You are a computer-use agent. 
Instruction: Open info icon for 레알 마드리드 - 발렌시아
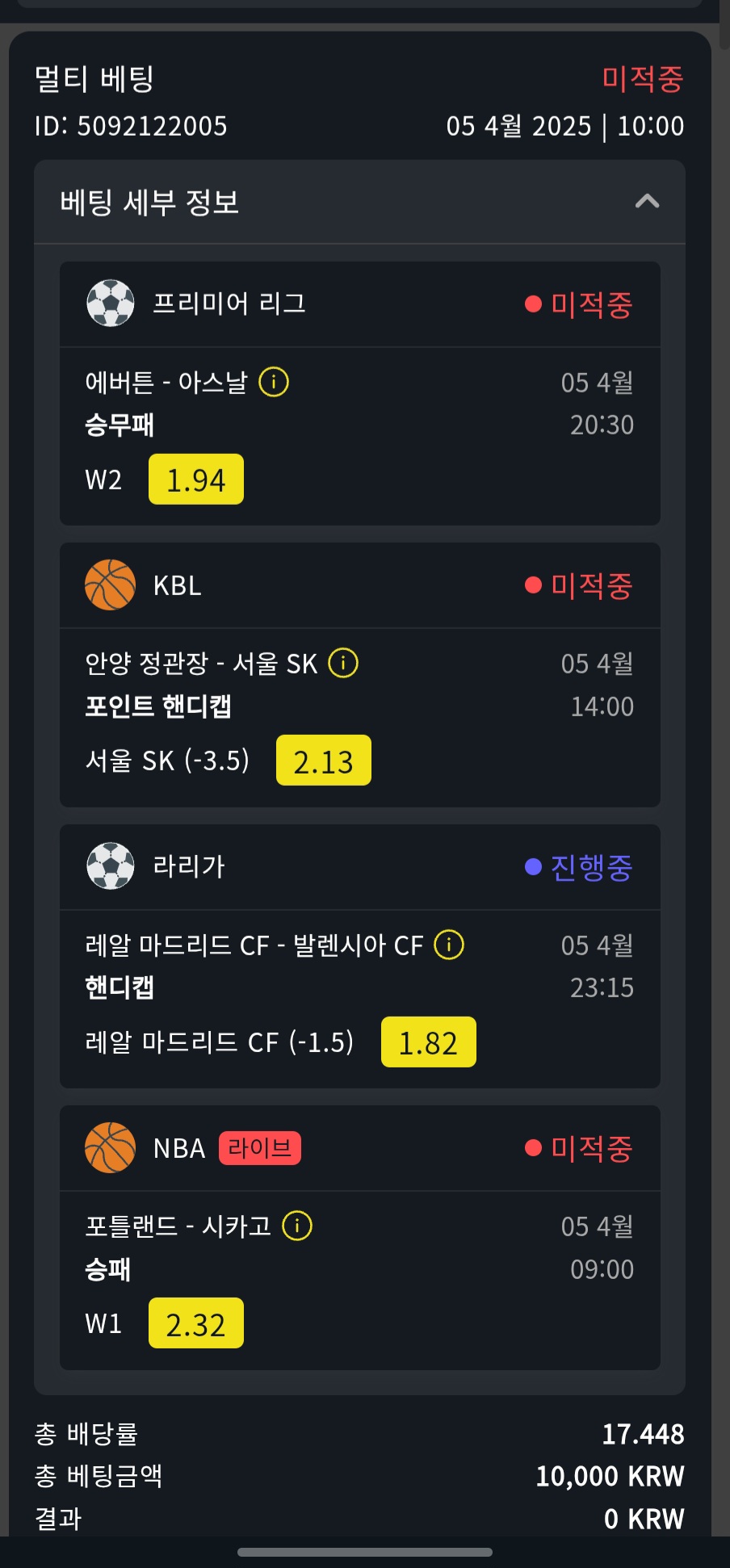pyautogui.click(x=449, y=945)
